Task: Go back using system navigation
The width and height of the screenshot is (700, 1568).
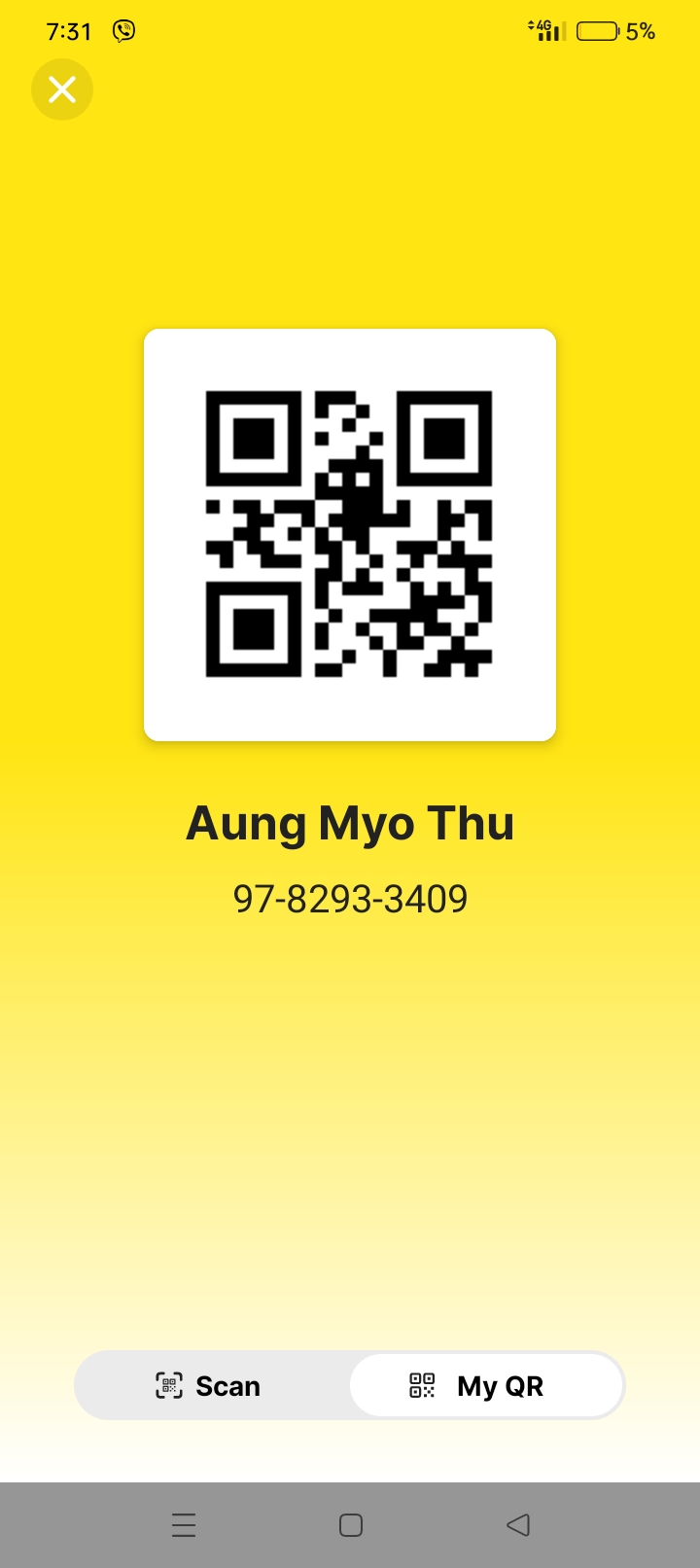Action: click(x=518, y=1524)
